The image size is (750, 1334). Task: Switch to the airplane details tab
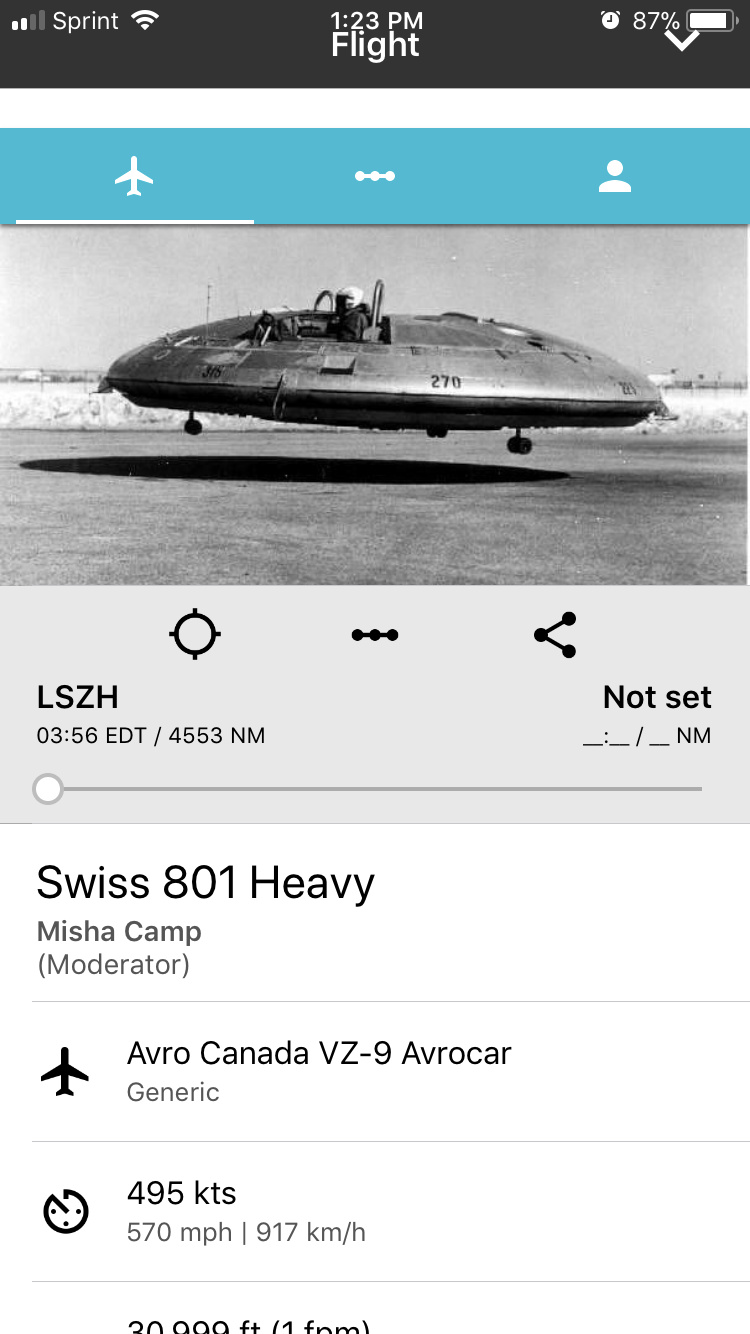(135, 177)
